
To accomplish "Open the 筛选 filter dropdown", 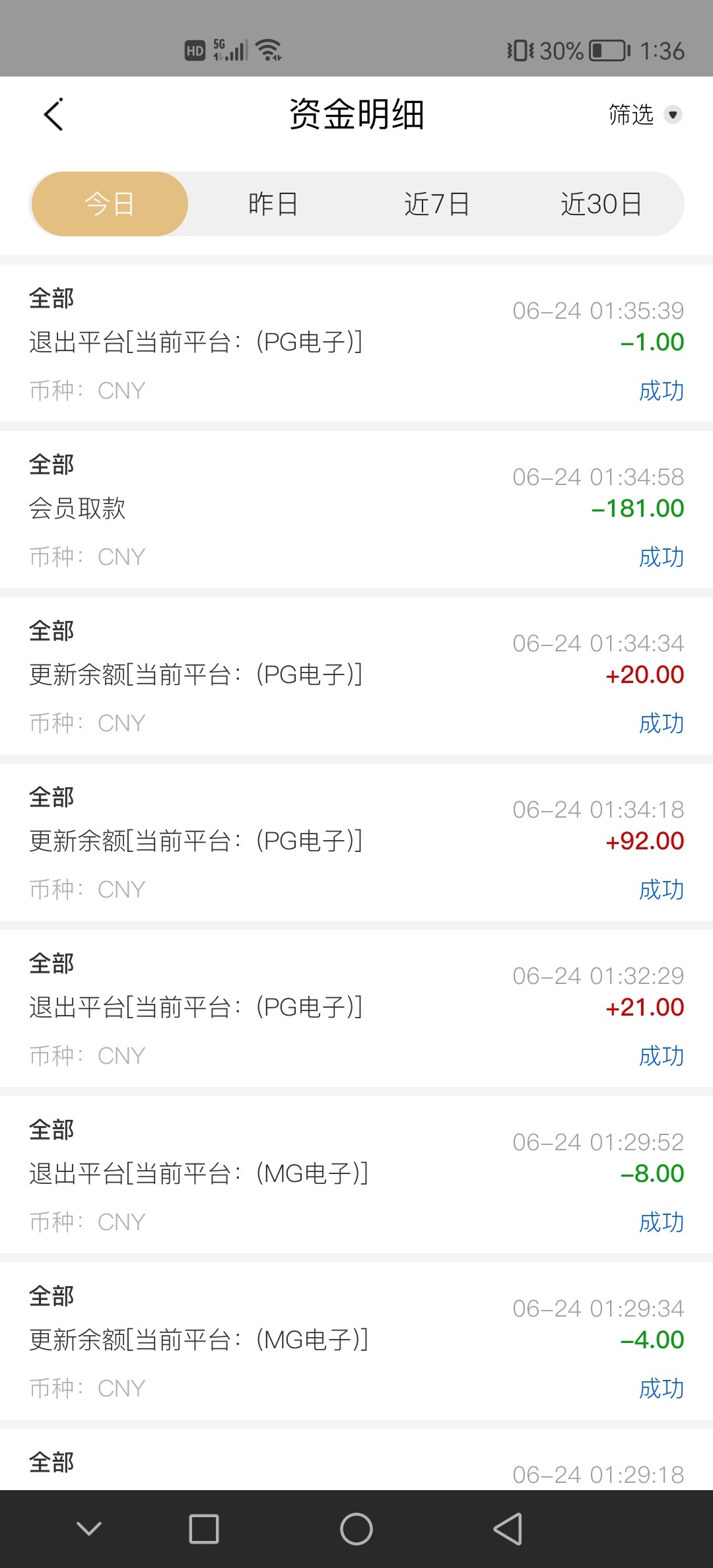I will point(644,115).
